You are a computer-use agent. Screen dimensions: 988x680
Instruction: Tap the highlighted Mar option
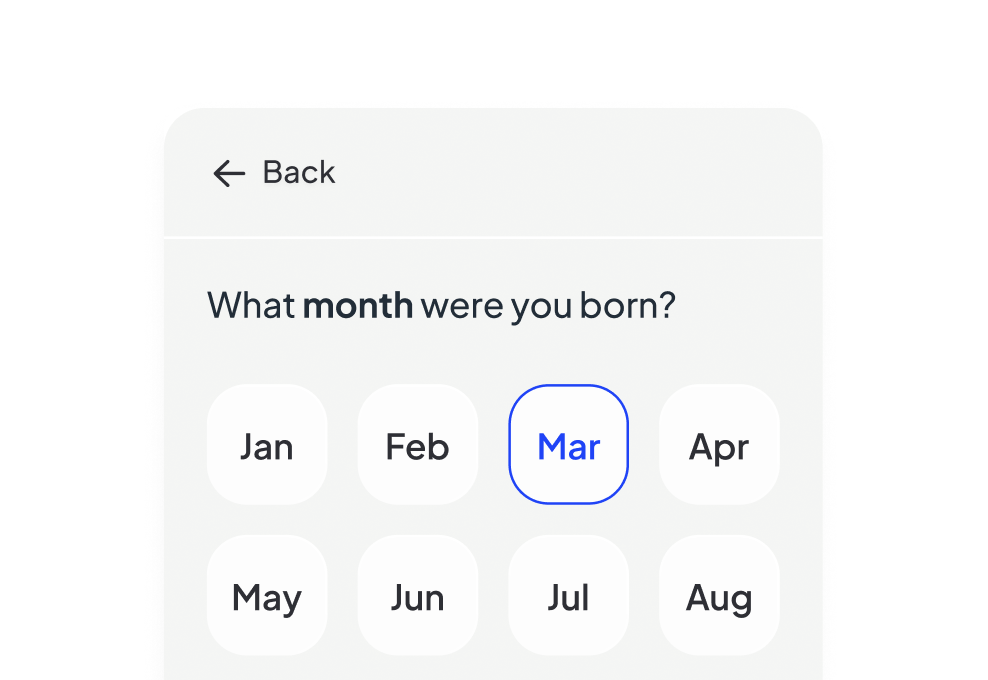(568, 444)
